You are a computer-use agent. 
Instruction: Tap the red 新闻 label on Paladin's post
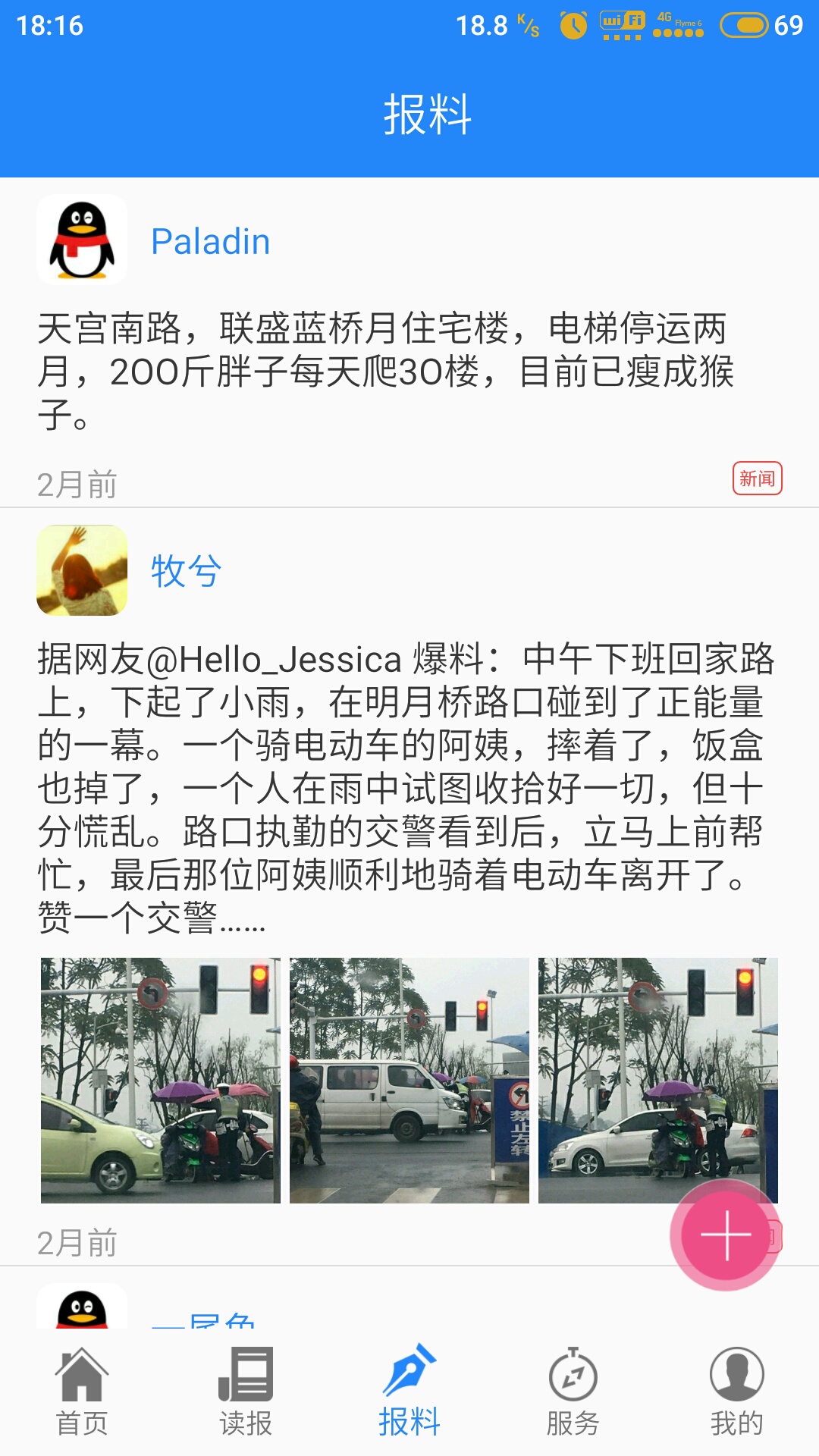coord(758,478)
